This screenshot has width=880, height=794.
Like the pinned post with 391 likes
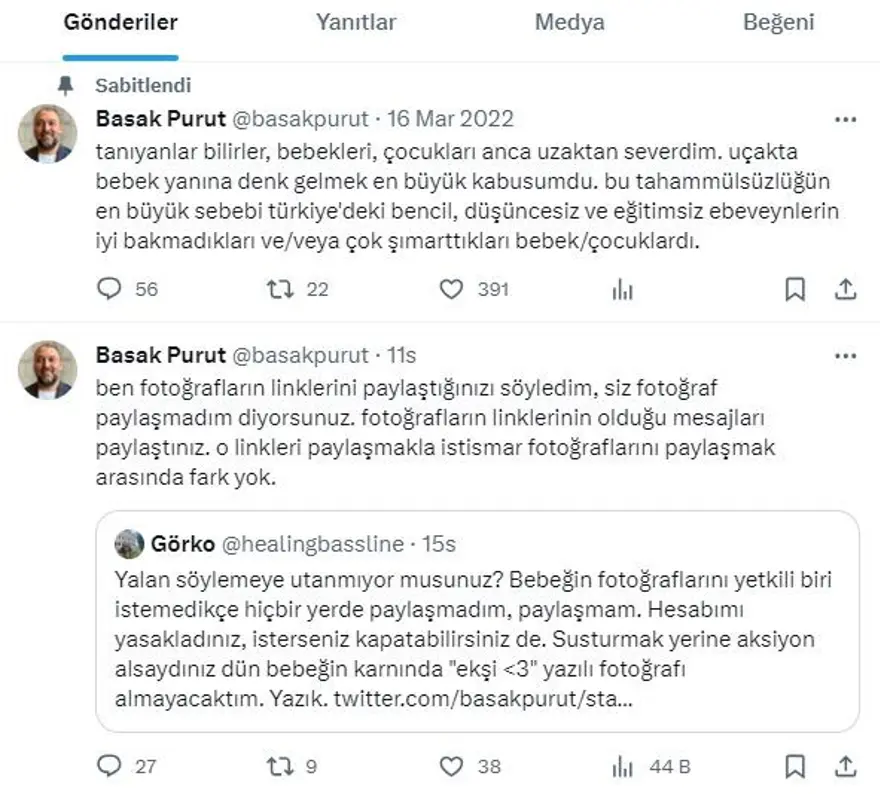tap(452, 289)
